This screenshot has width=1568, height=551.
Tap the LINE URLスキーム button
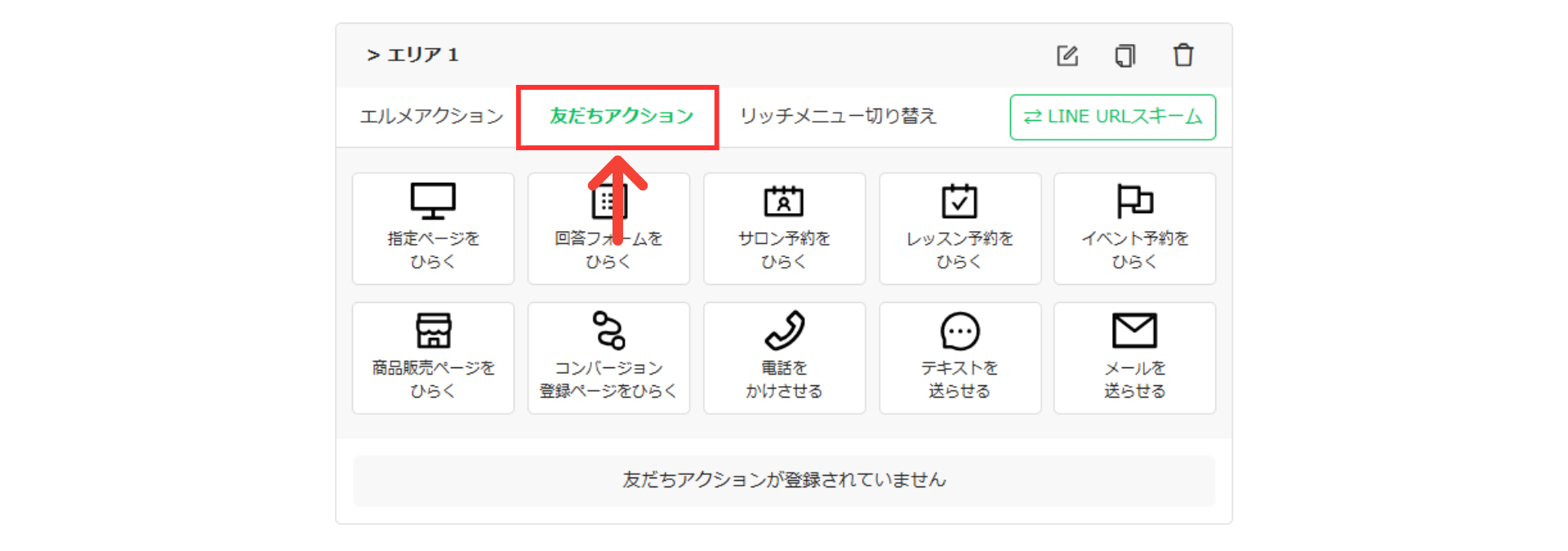coord(1112,117)
